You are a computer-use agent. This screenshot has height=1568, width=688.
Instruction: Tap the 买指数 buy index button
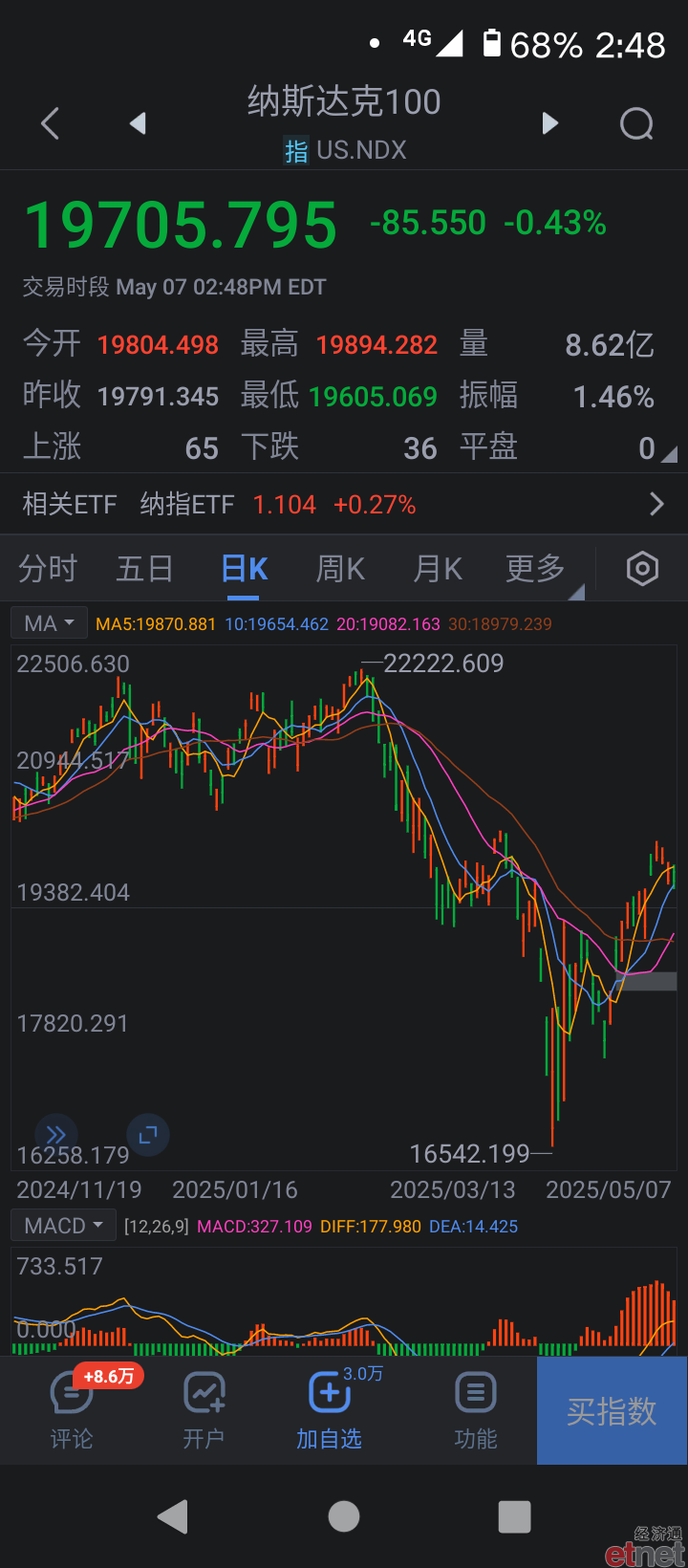pyautogui.click(x=612, y=1411)
